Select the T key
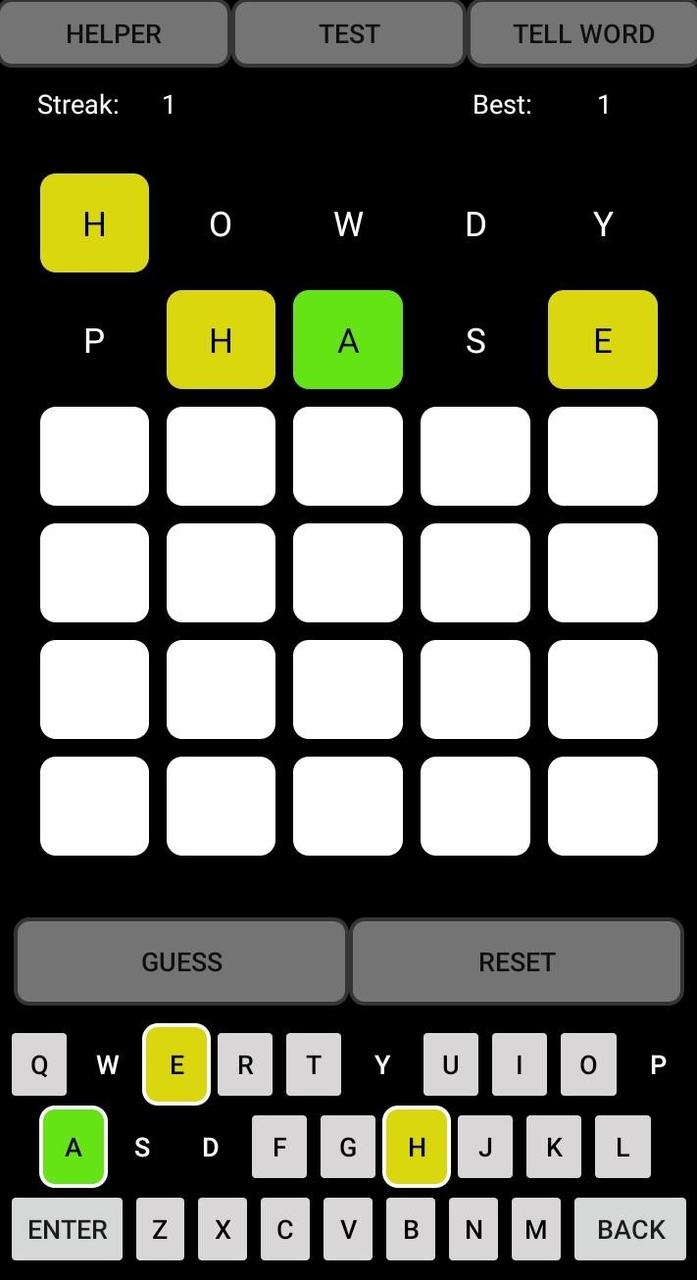The width and height of the screenshot is (697, 1280). pos(313,1064)
